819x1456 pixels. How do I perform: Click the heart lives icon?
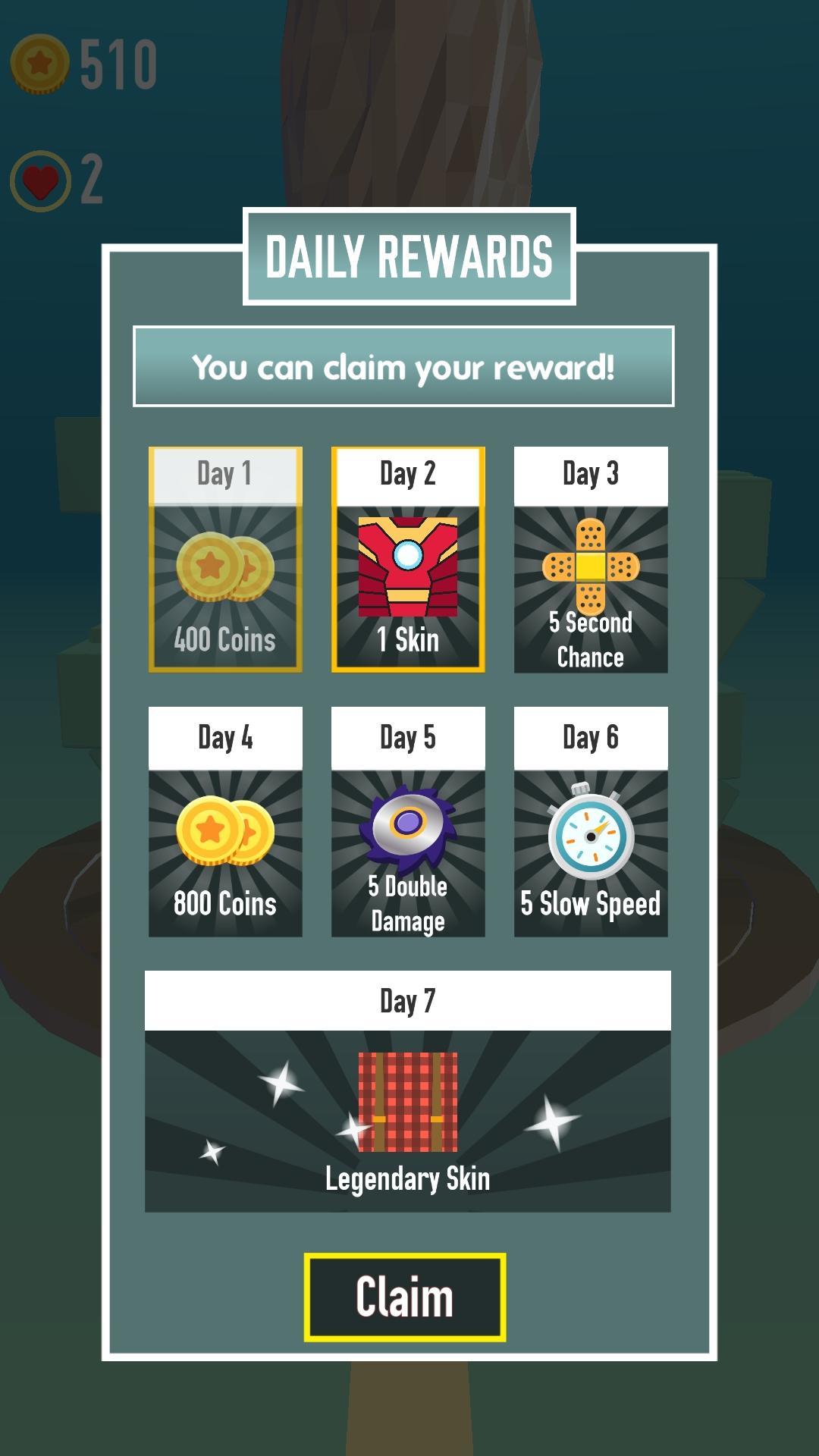(x=39, y=176)
